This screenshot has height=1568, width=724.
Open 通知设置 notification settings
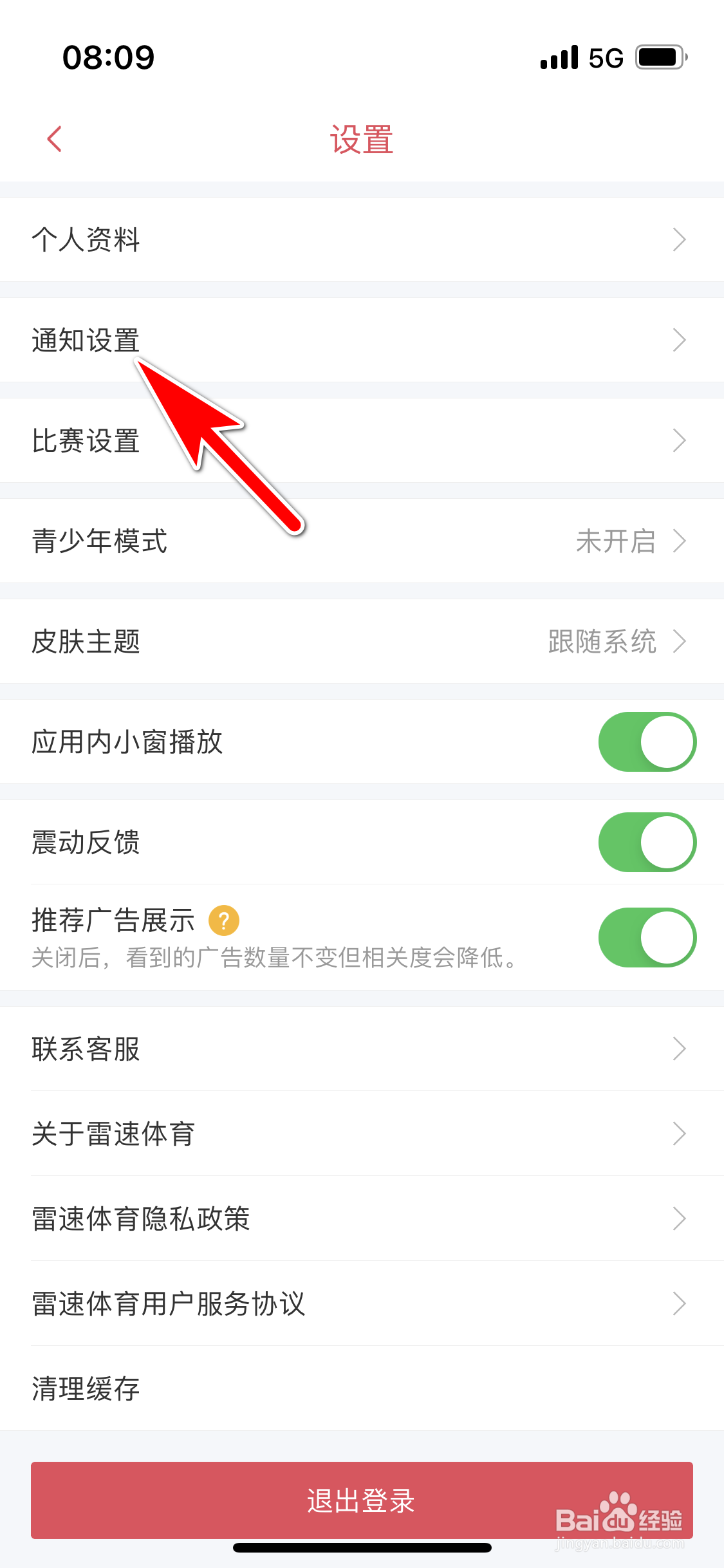[x=362, y=340]
